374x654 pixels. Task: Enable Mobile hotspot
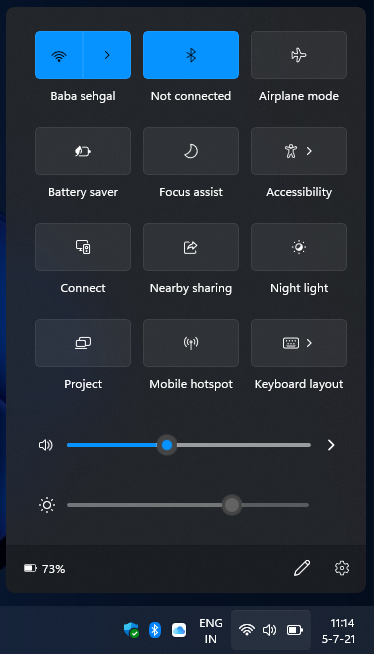[191, 343]
